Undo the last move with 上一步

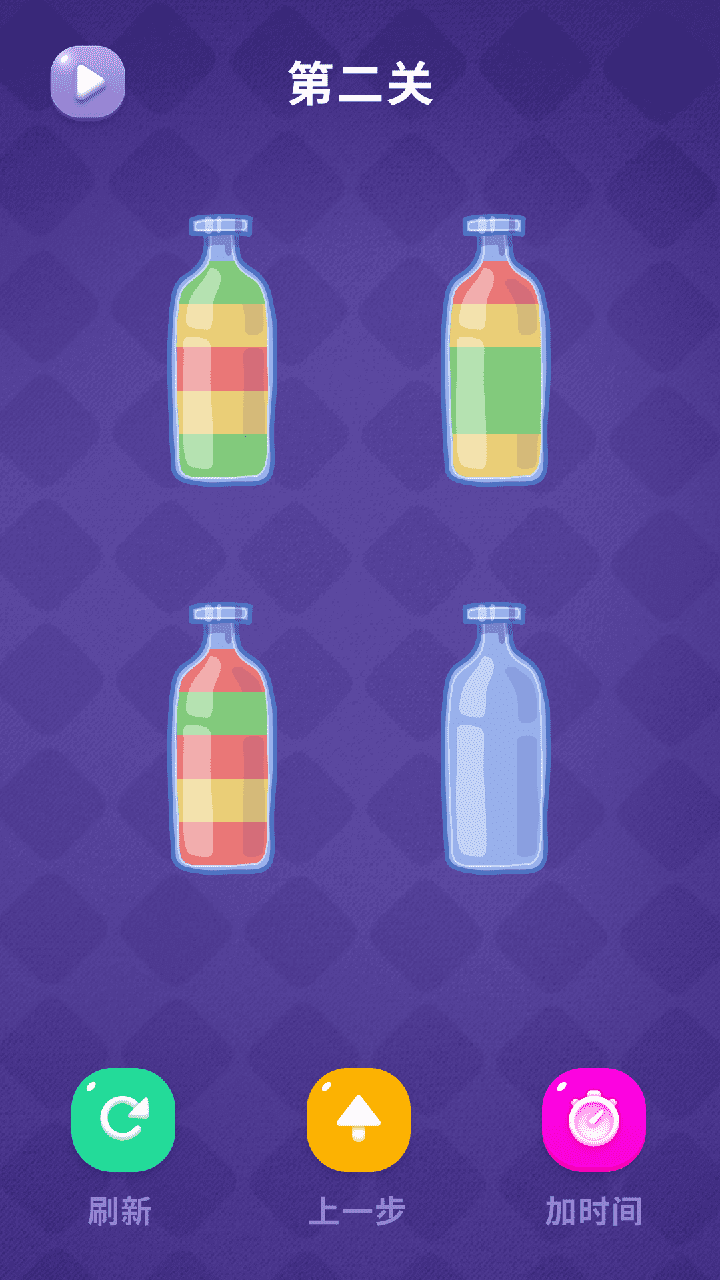point(358,1119)
